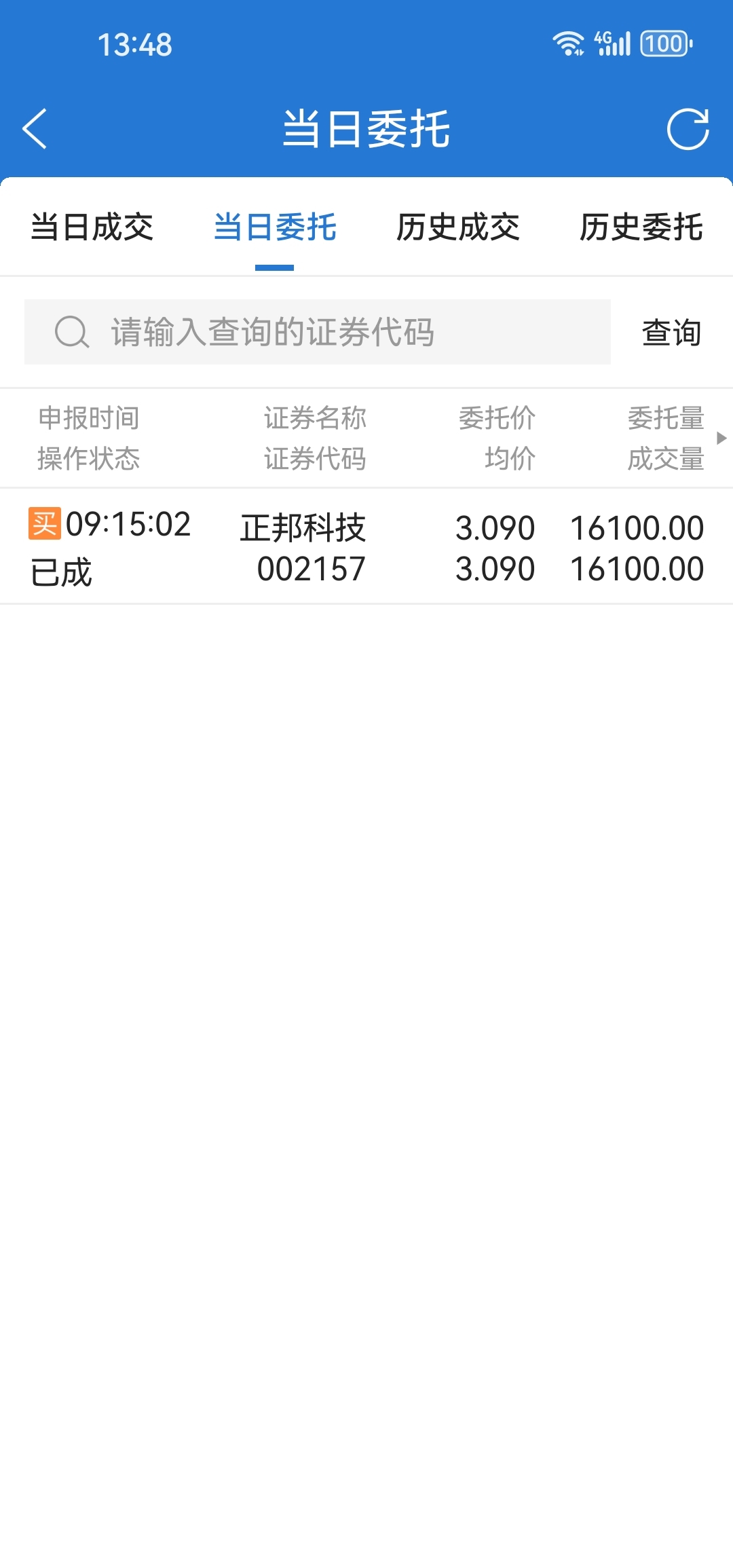The image size is (733, 1568).
Task: Tap the securities code search field
Action: tap(318, 332)
